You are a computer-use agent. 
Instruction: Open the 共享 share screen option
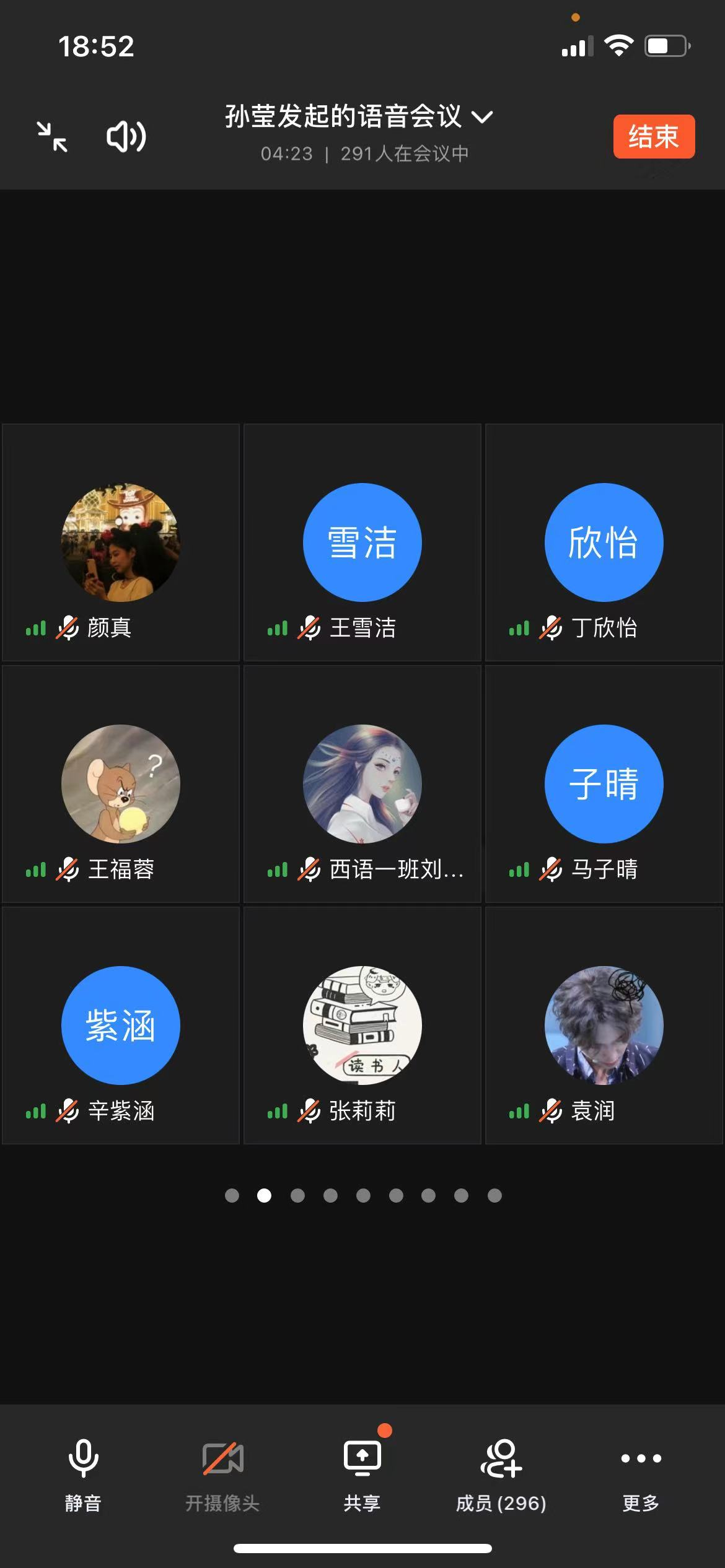[362, 1475]
